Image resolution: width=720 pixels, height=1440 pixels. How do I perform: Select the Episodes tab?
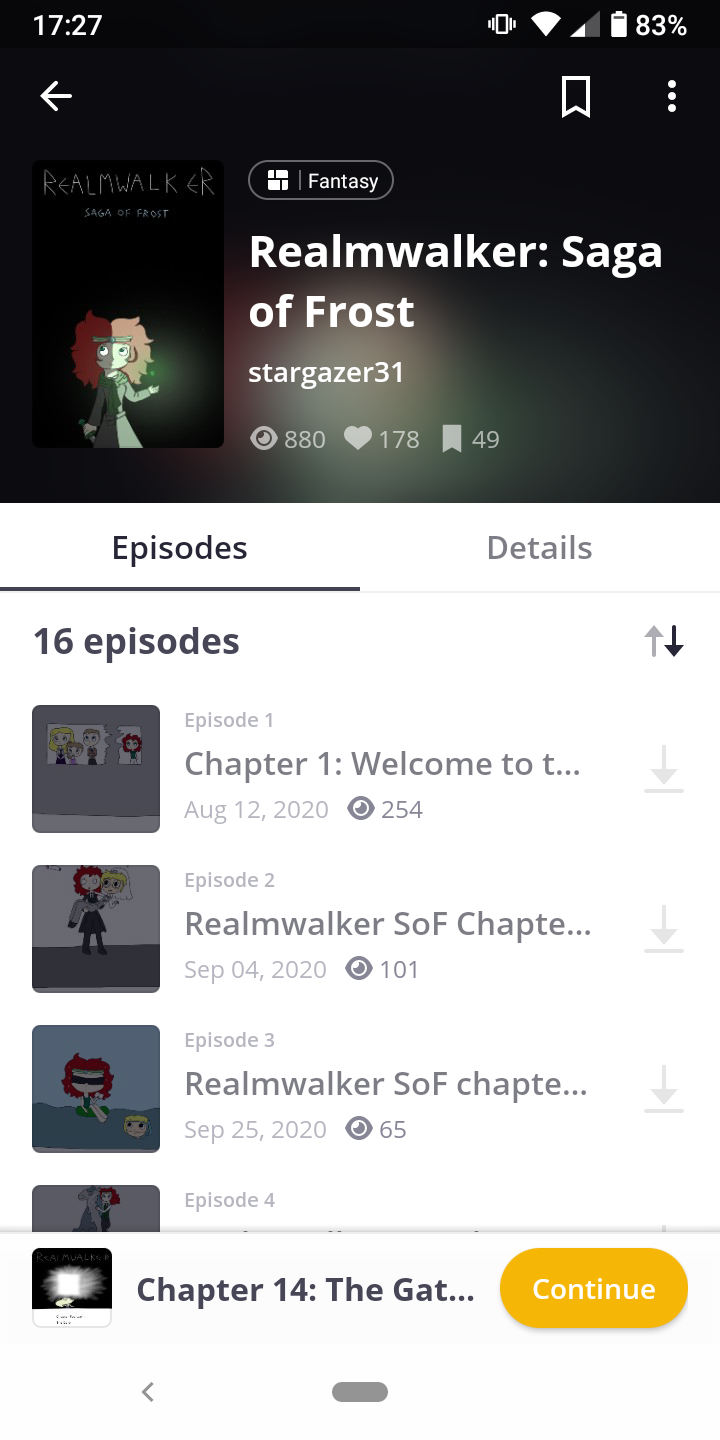(x=180, y=548)
